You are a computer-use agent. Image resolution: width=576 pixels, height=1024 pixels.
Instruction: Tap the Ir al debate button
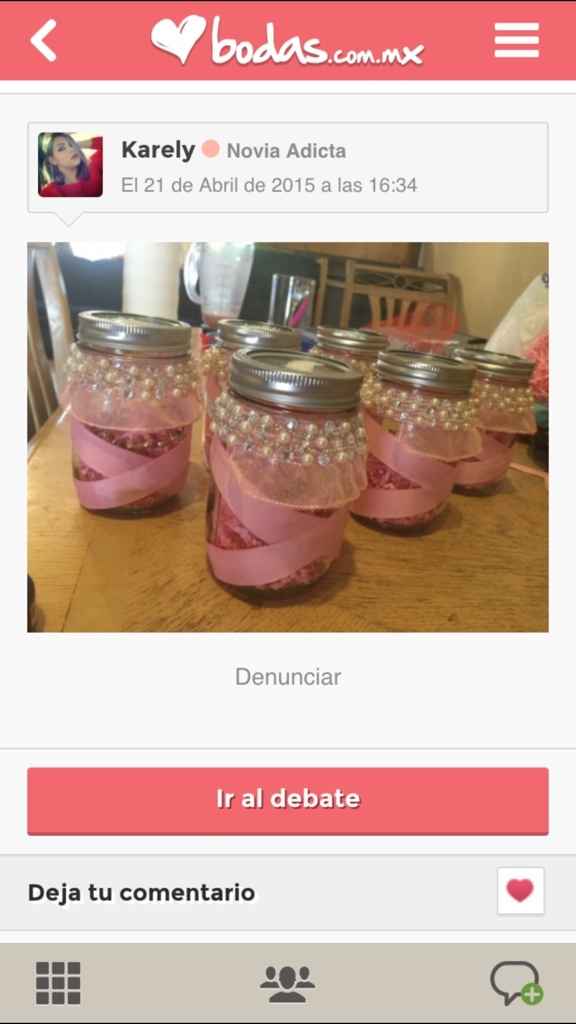coord(288,801)
